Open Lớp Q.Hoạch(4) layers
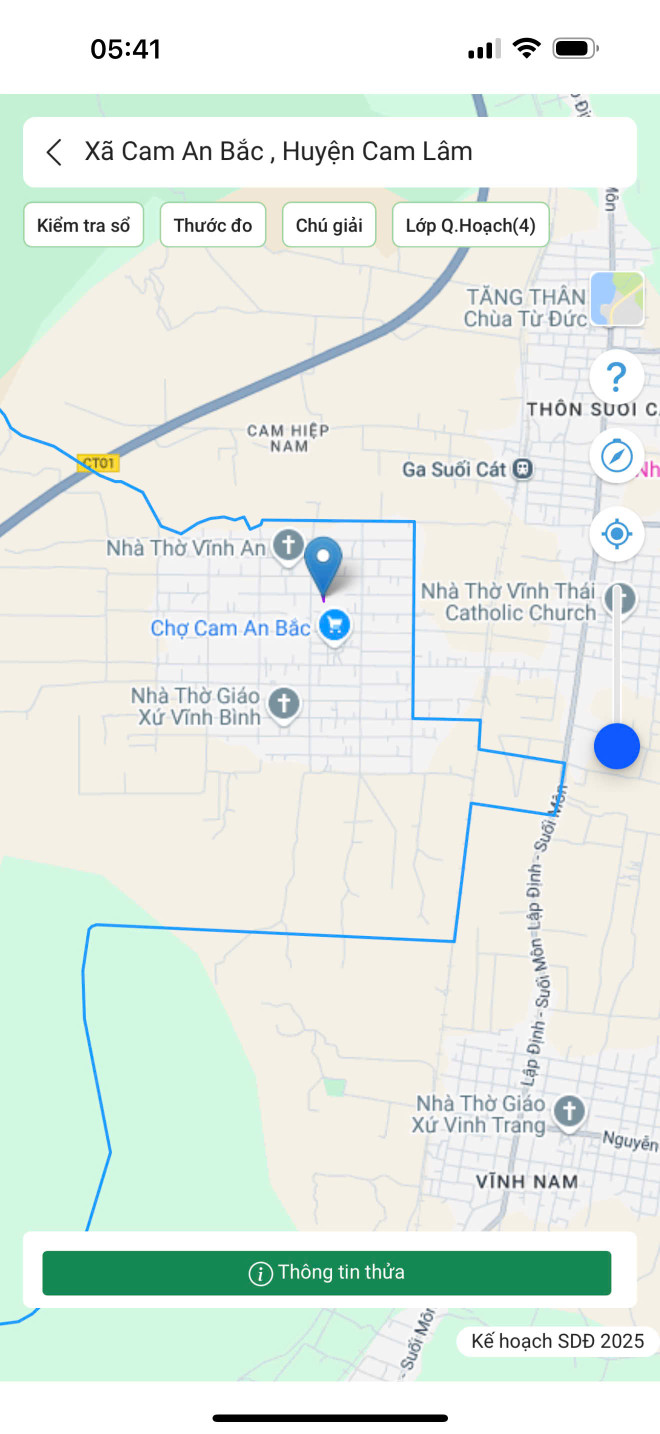The width and height of the screenshot is (660, 1434). (x=470, y=225)
